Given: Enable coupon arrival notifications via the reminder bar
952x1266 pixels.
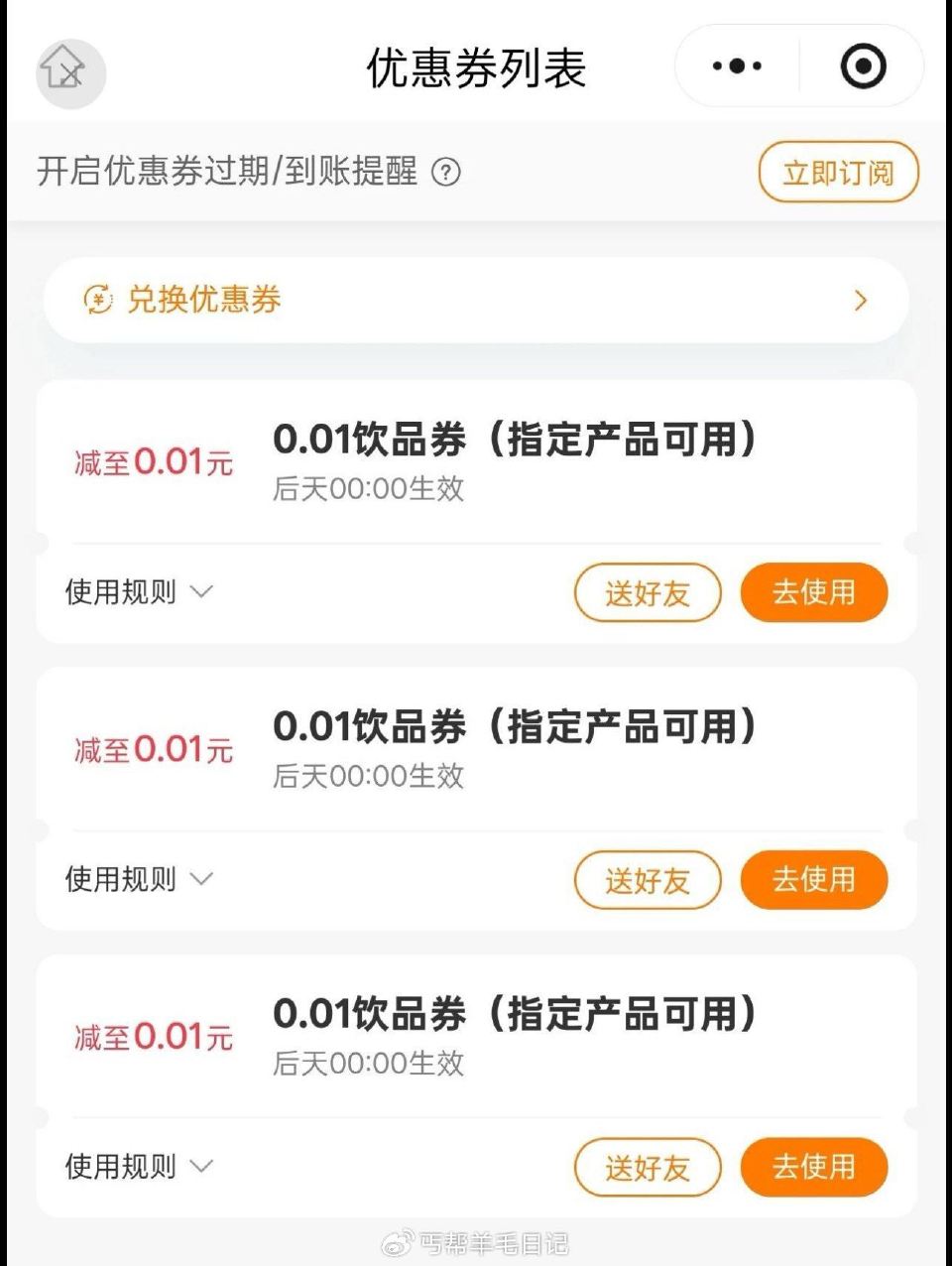Looking at the screenshot, I should click(x=836, y=172).
